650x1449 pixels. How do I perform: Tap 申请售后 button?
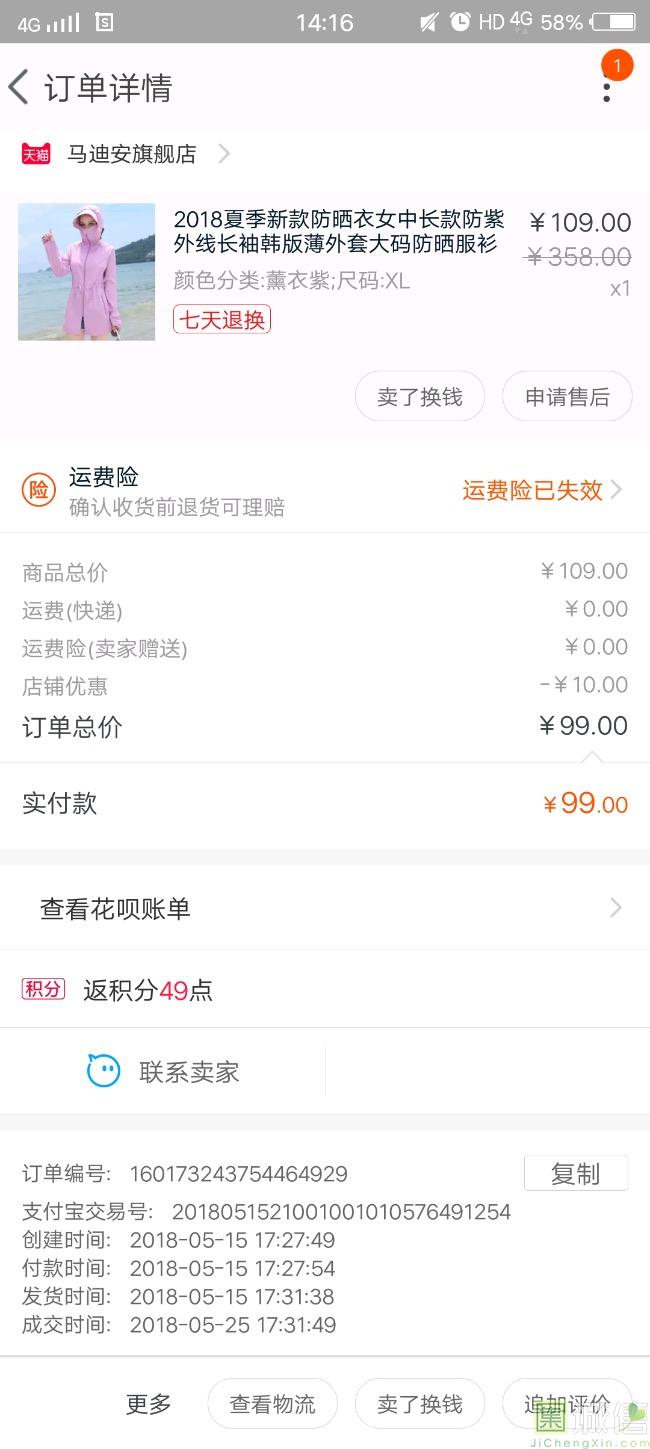tap(567, 397)
